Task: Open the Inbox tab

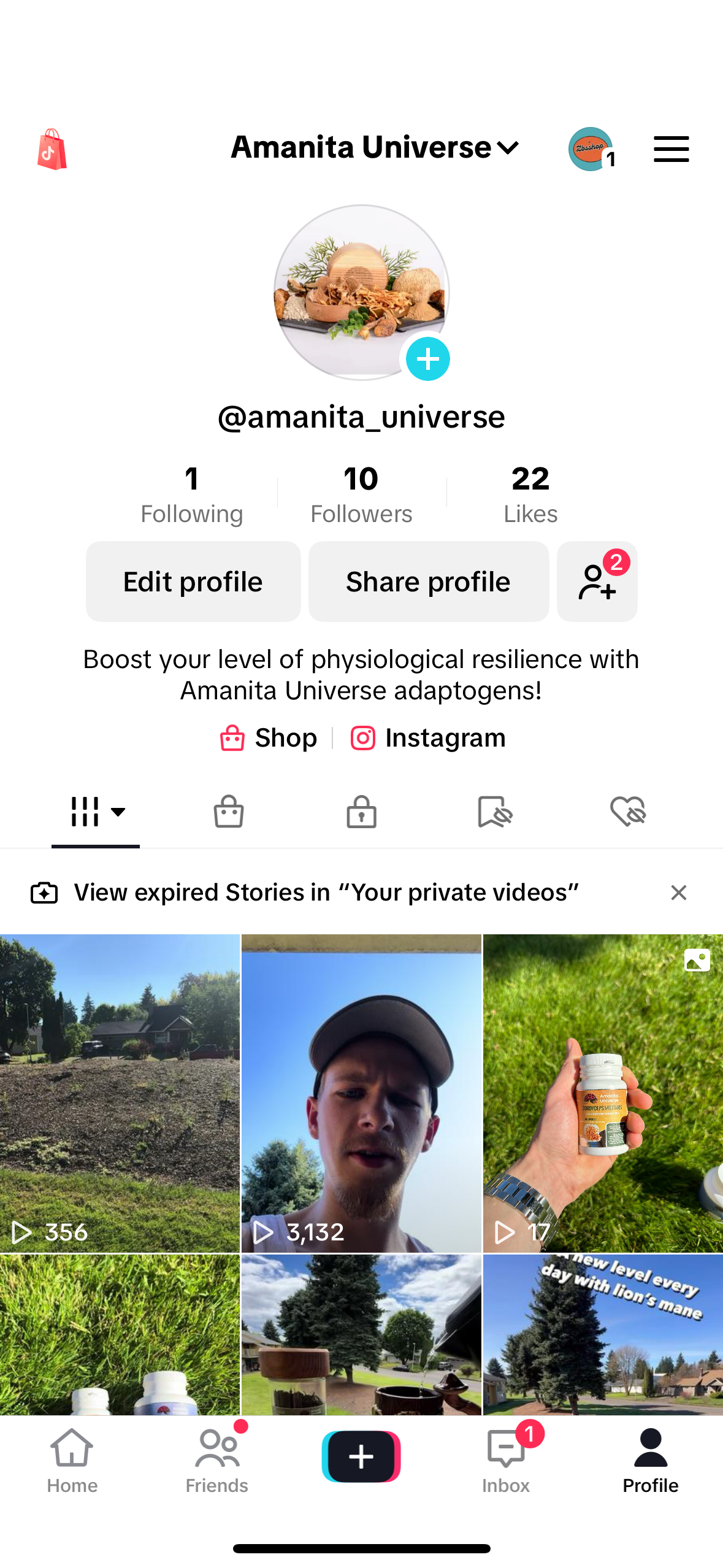Action: 506,1460
